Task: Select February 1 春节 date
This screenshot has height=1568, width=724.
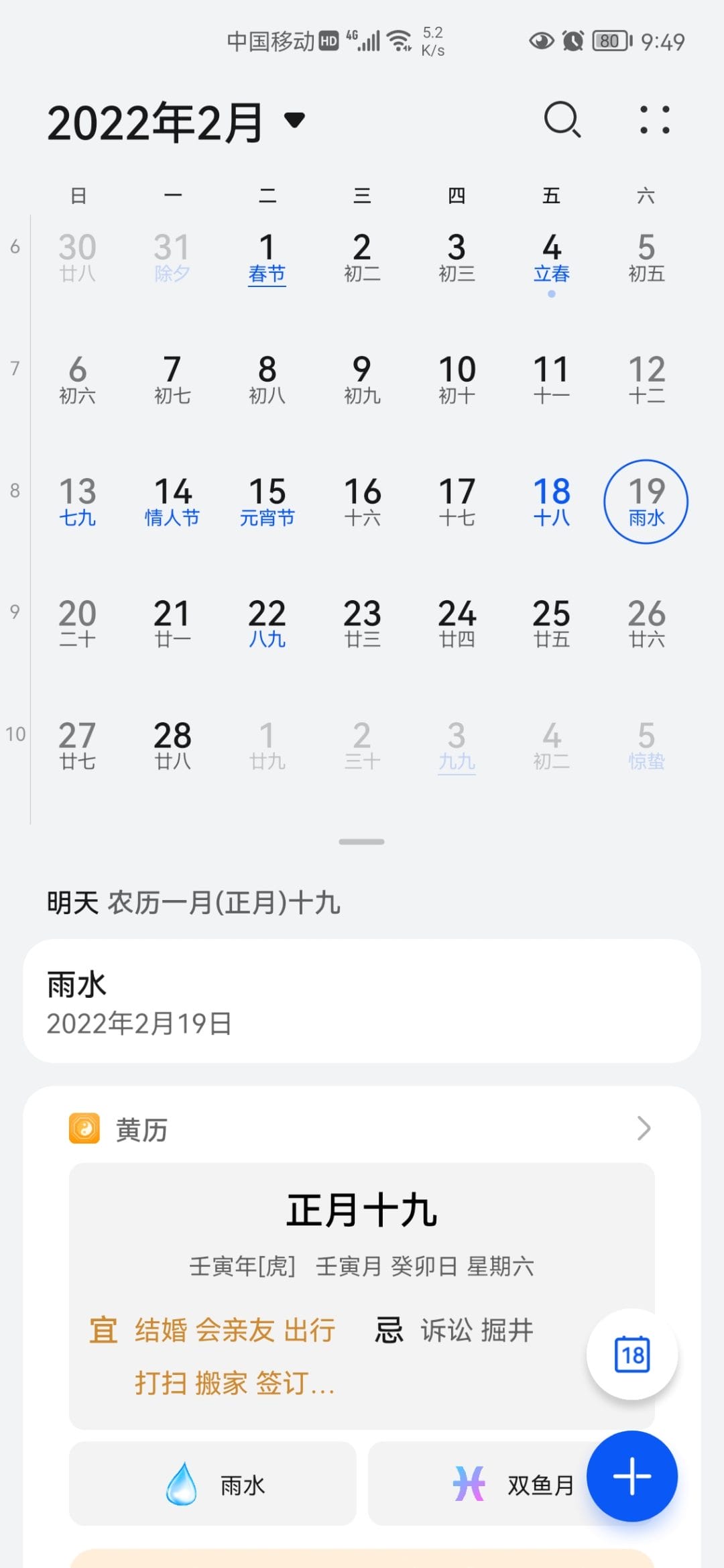Action: pyautogui.click(x=267, y=257)
